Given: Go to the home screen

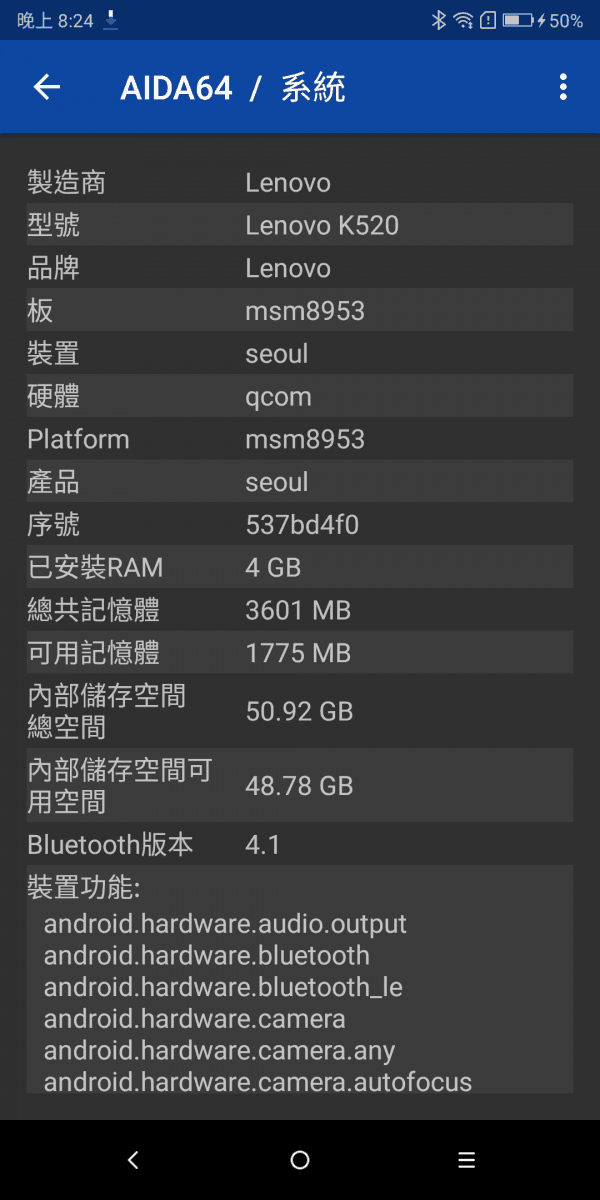Looking at the screenshot, I should [x=300, y=1160].
